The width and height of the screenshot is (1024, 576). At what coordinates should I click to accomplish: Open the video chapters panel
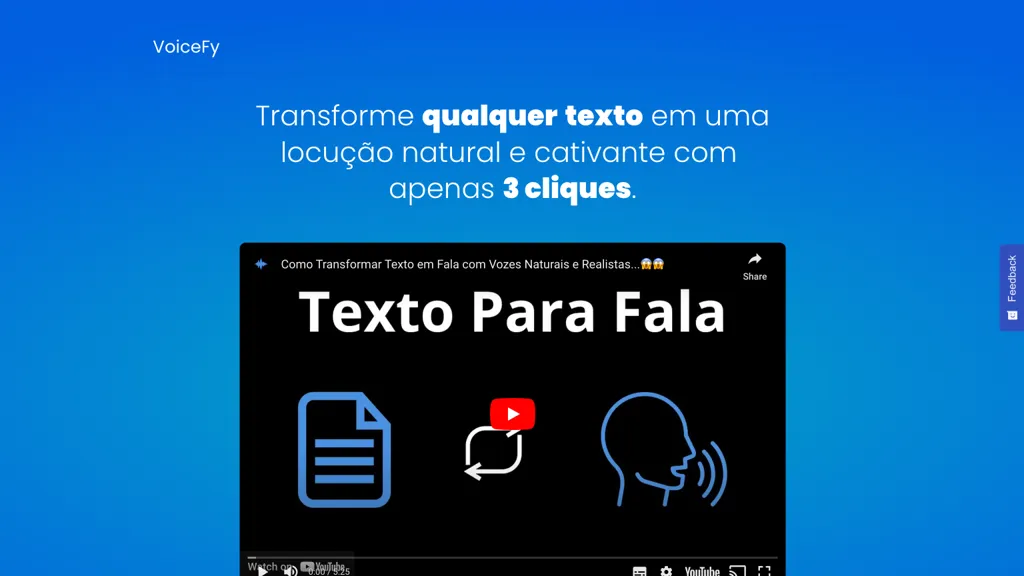click(640, 571)
